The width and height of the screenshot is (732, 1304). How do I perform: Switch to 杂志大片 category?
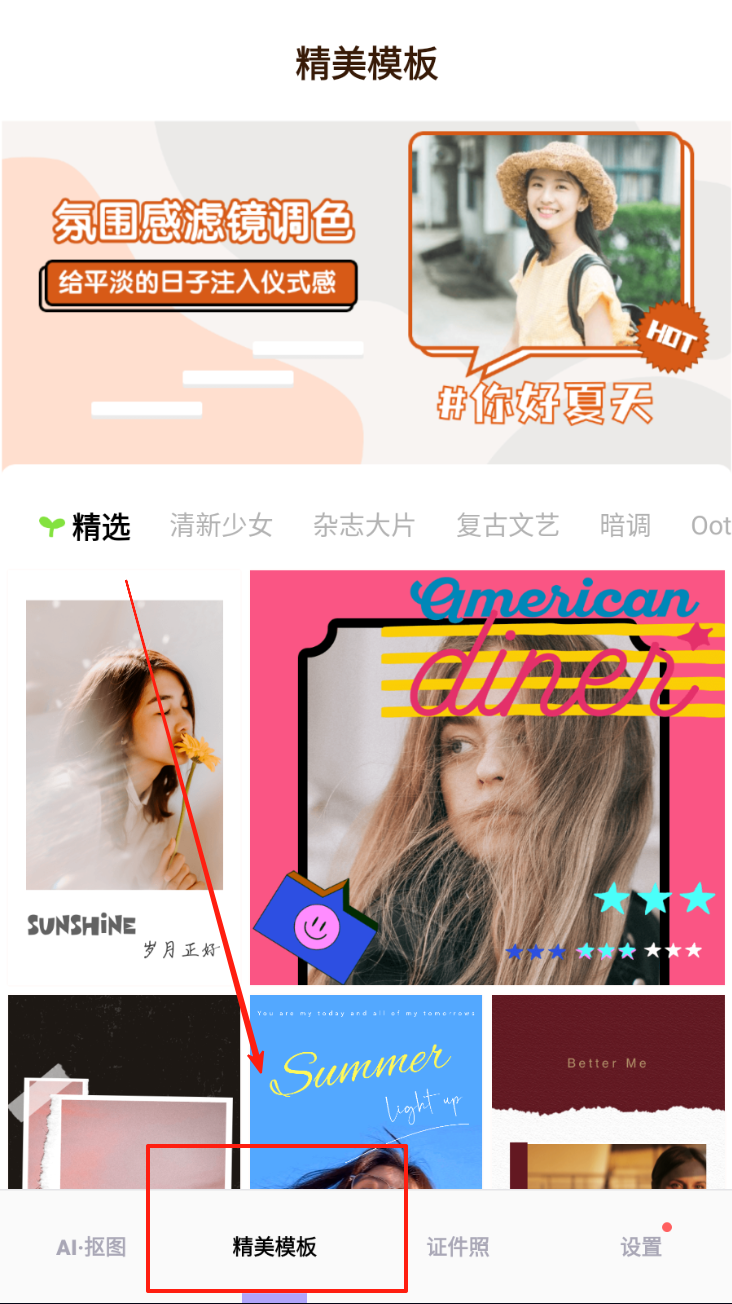(x=364, y=526)
